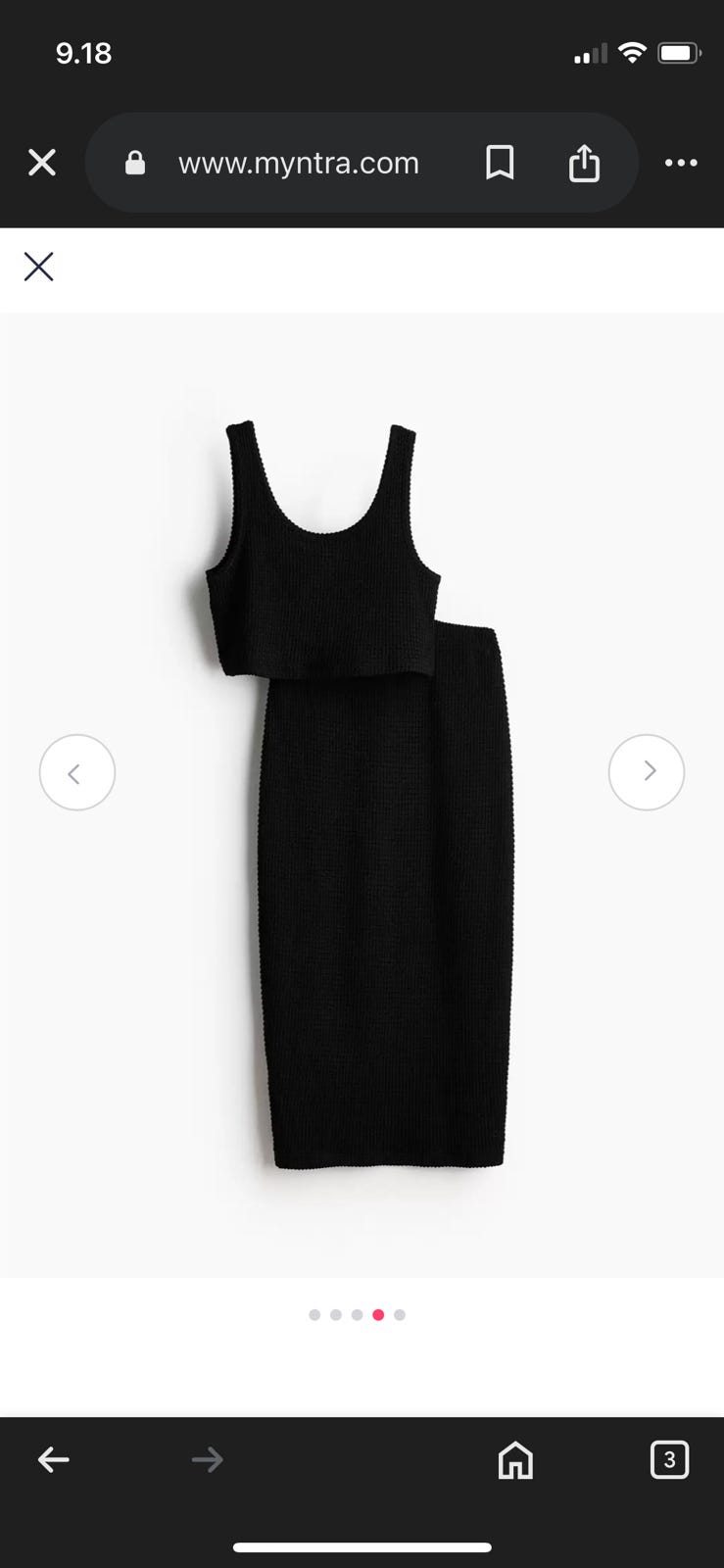
Task: Go back to the previous page
Action: [54, 1460]
